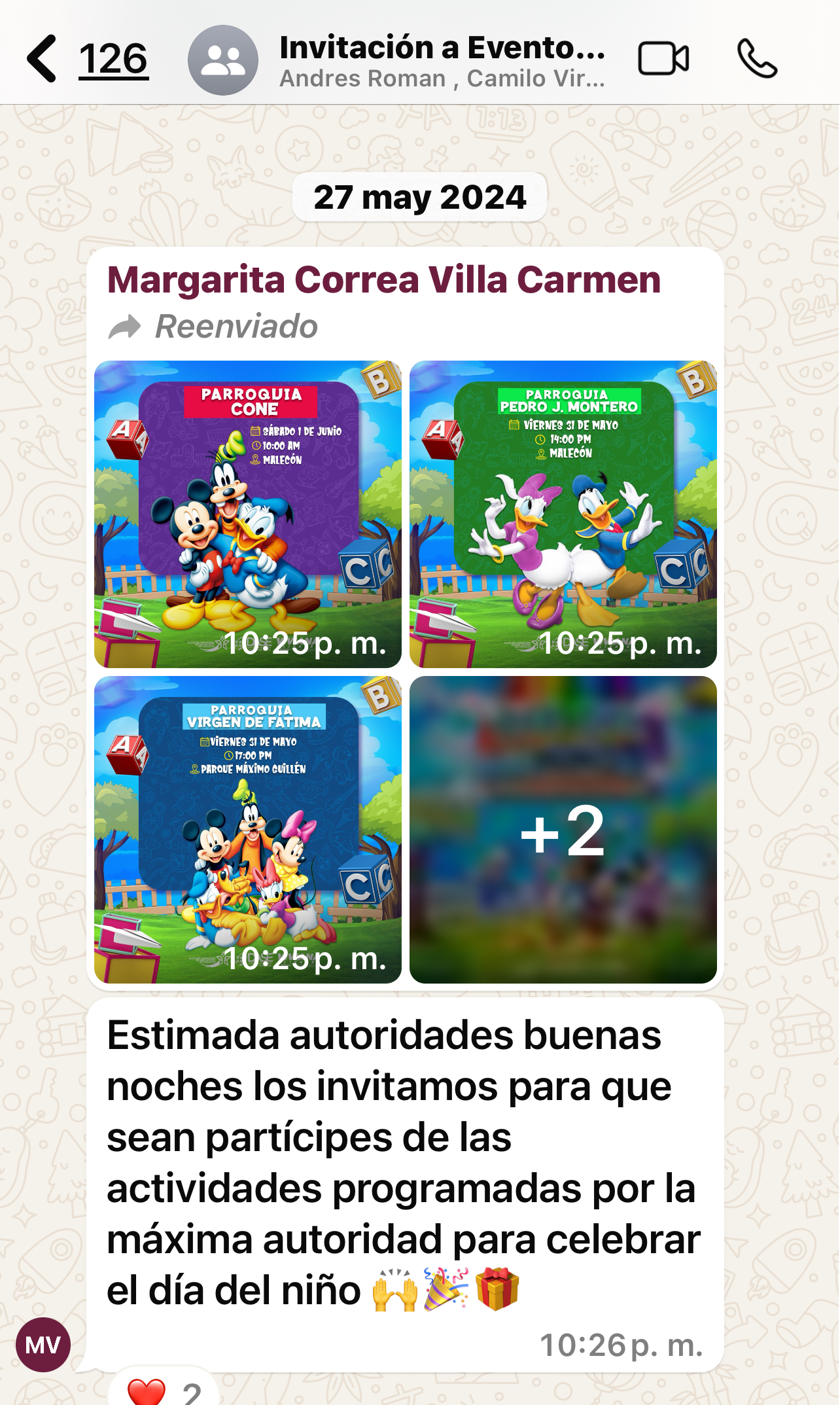Screen dimensions: 840x1405
Task: Open the Invitación a Evento group info
Action: coord(442,60)
